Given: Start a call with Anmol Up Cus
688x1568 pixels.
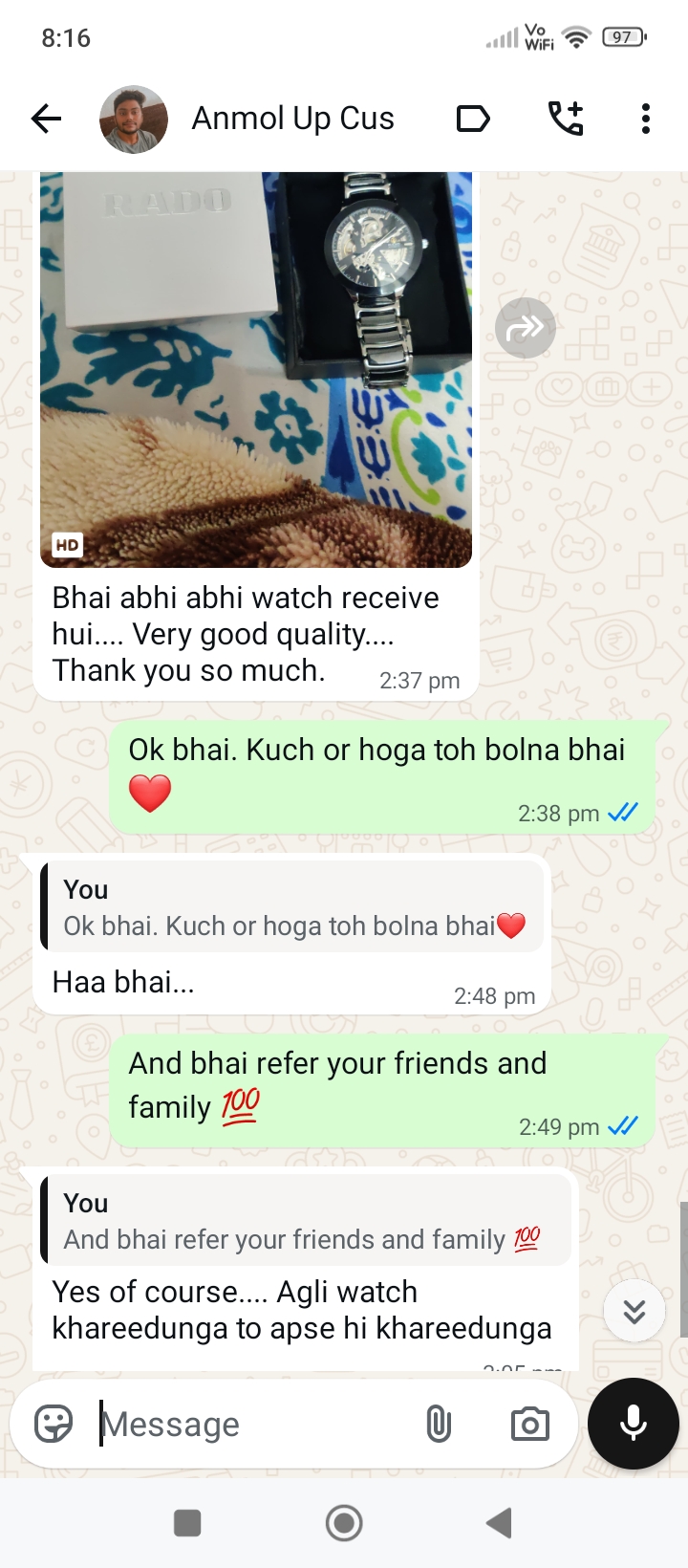Looking at the screenshot, I should click(x=565, y=119).
